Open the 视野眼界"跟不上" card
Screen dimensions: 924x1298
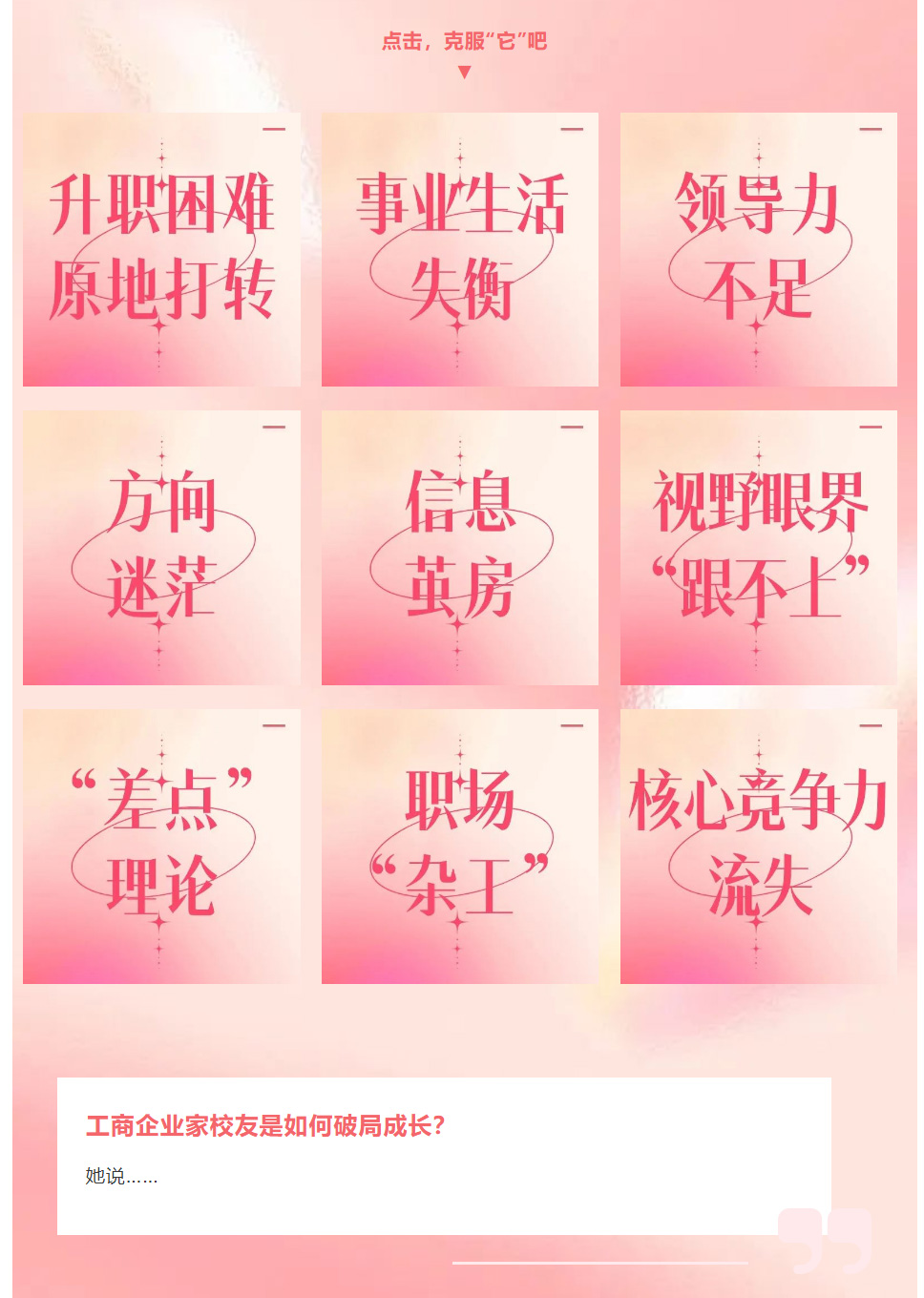pyautogui.click(x=758, y=548)
